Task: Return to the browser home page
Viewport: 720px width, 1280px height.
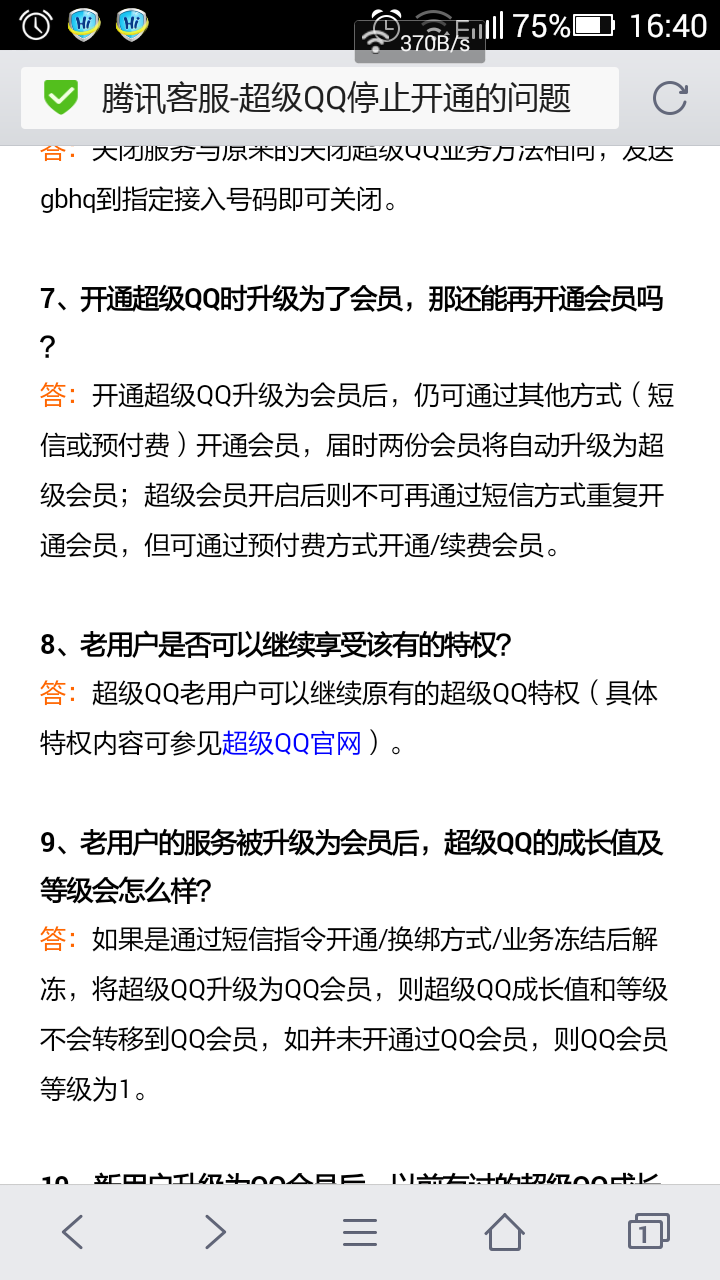Action: pyautogui.click(x=504, y=1232)
